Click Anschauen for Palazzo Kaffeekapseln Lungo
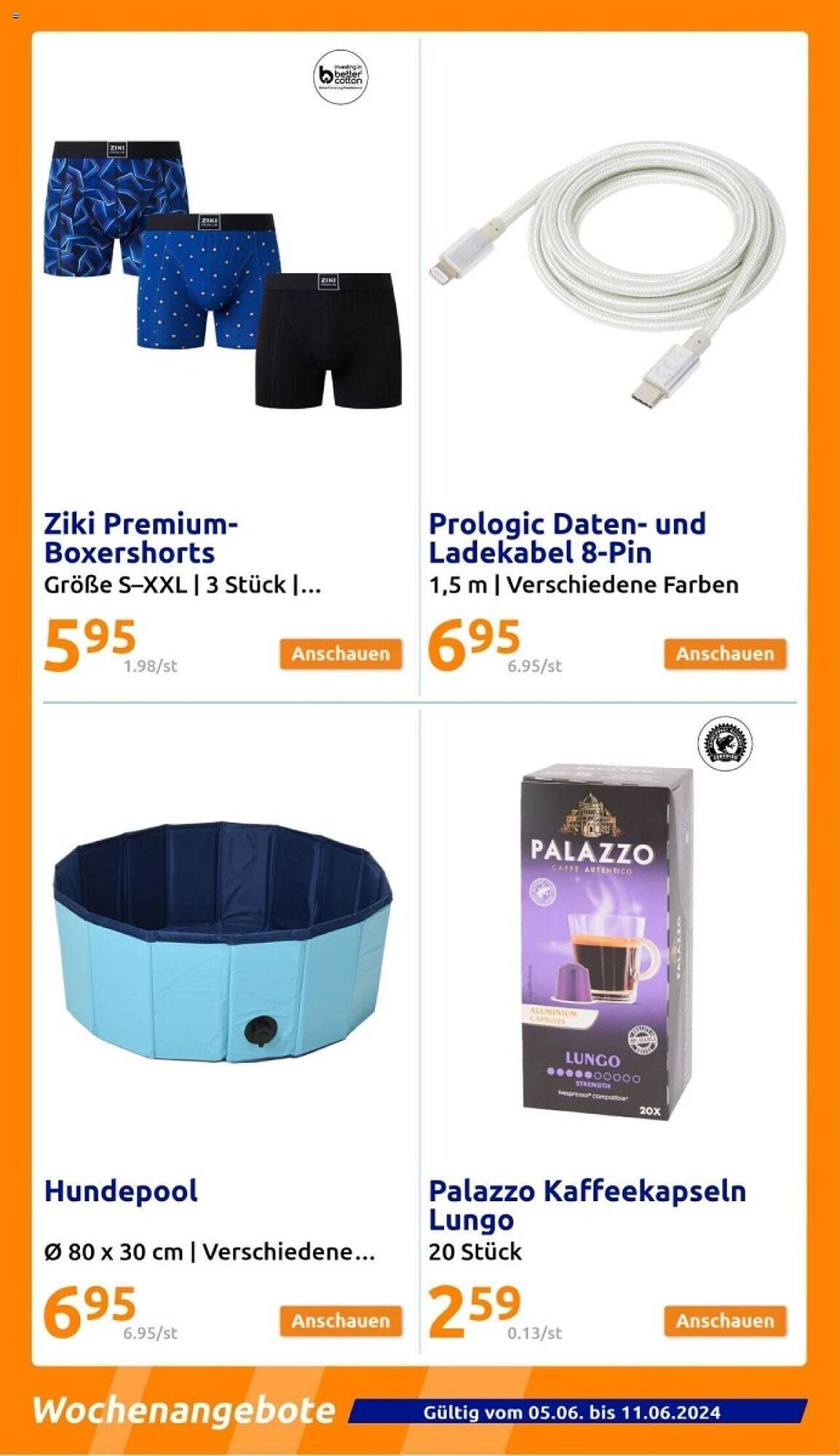 click(724, 1320)
